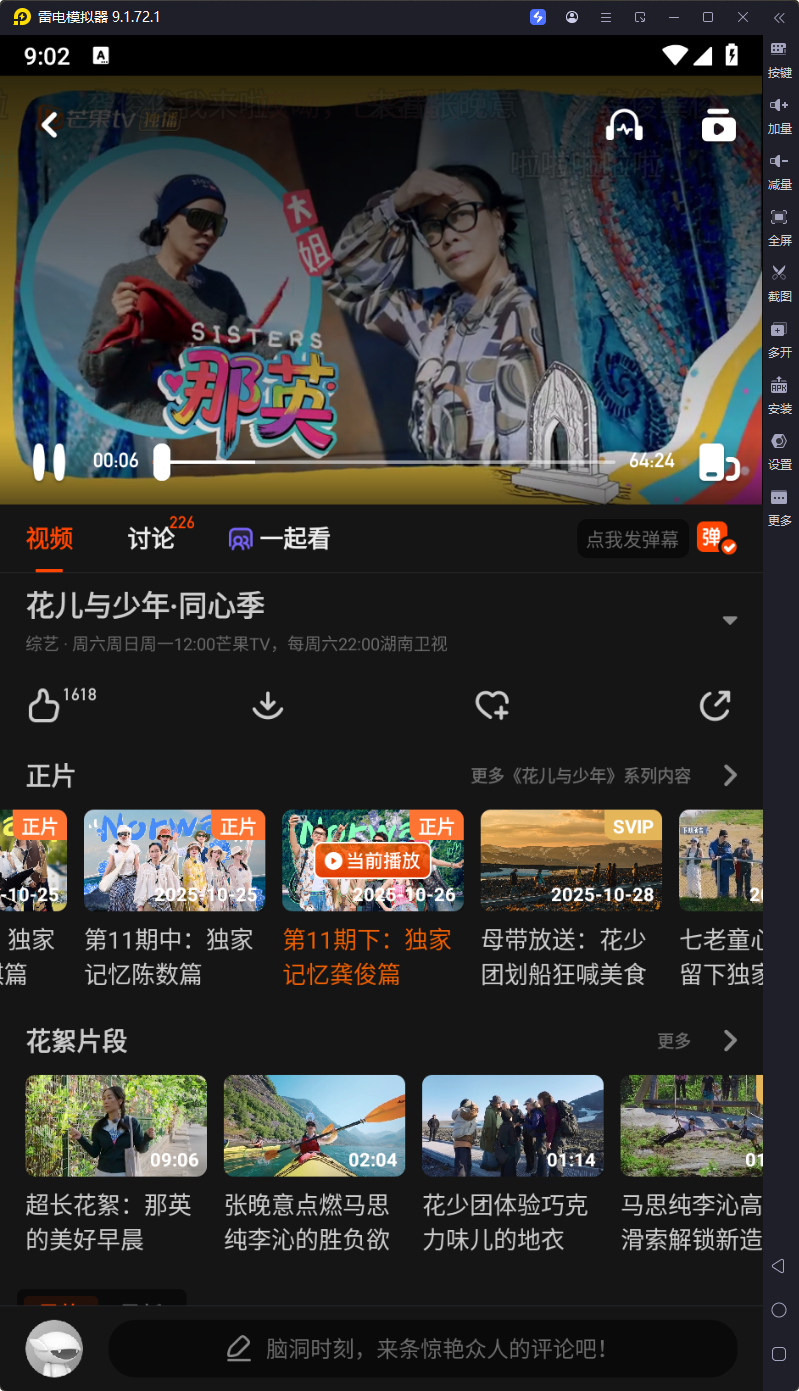This screenshot has height=1391, width=799.
Task: Download this episode
Action: point(267,705)
